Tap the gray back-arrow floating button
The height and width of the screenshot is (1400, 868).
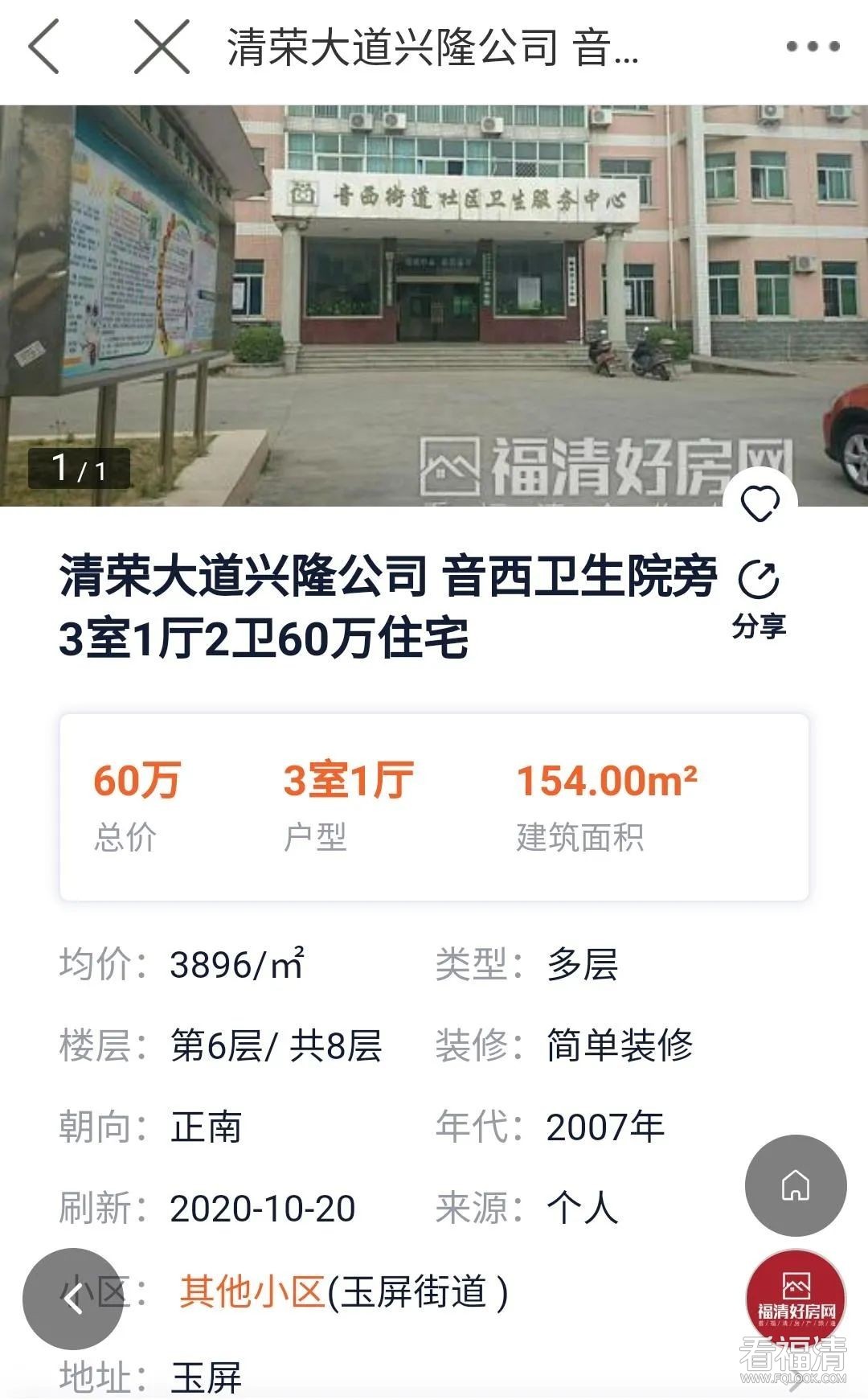[73, 1298]
